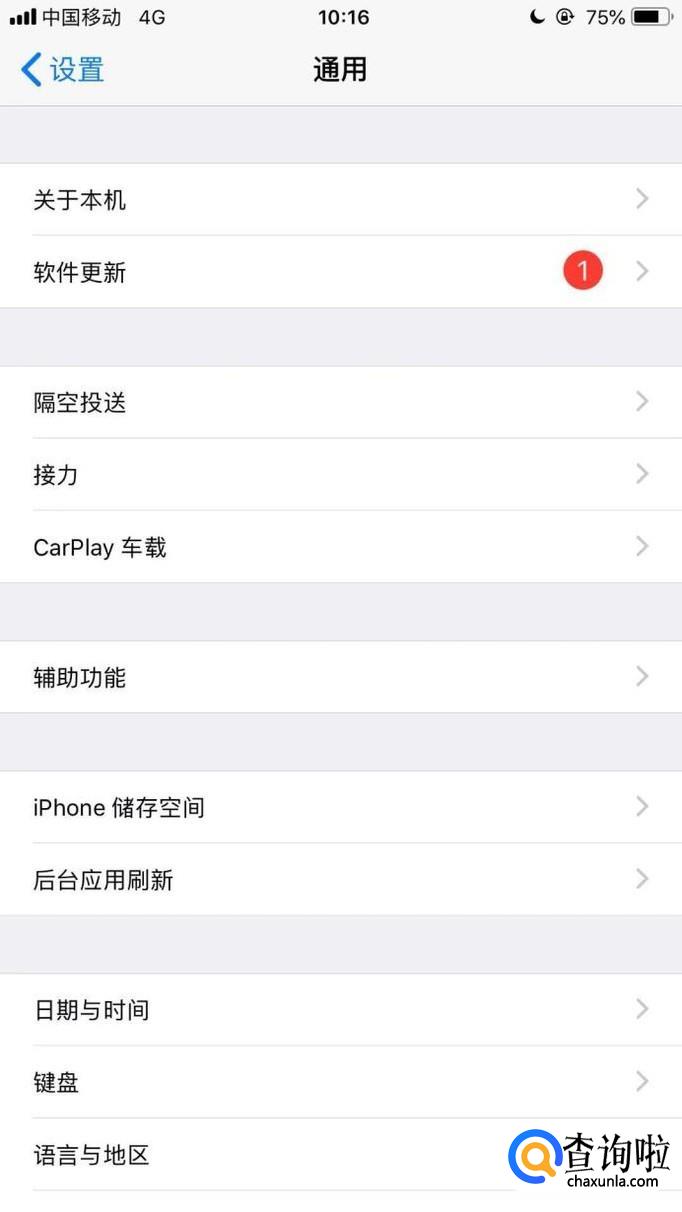Open 语言与地区
This screenshot has width=682, height=1212.
(341, 1155)
